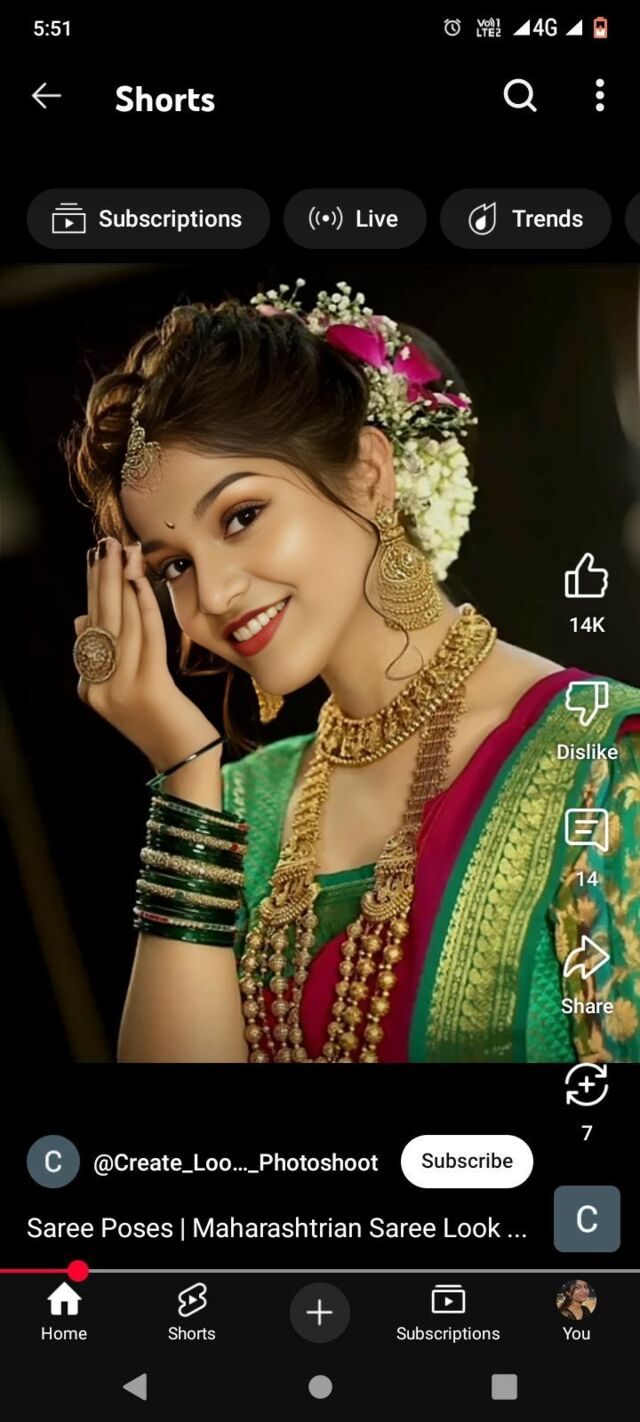Open the three-dot overflow menu
The width and height of the screenshot is (640, 1422).
[599, 96]
